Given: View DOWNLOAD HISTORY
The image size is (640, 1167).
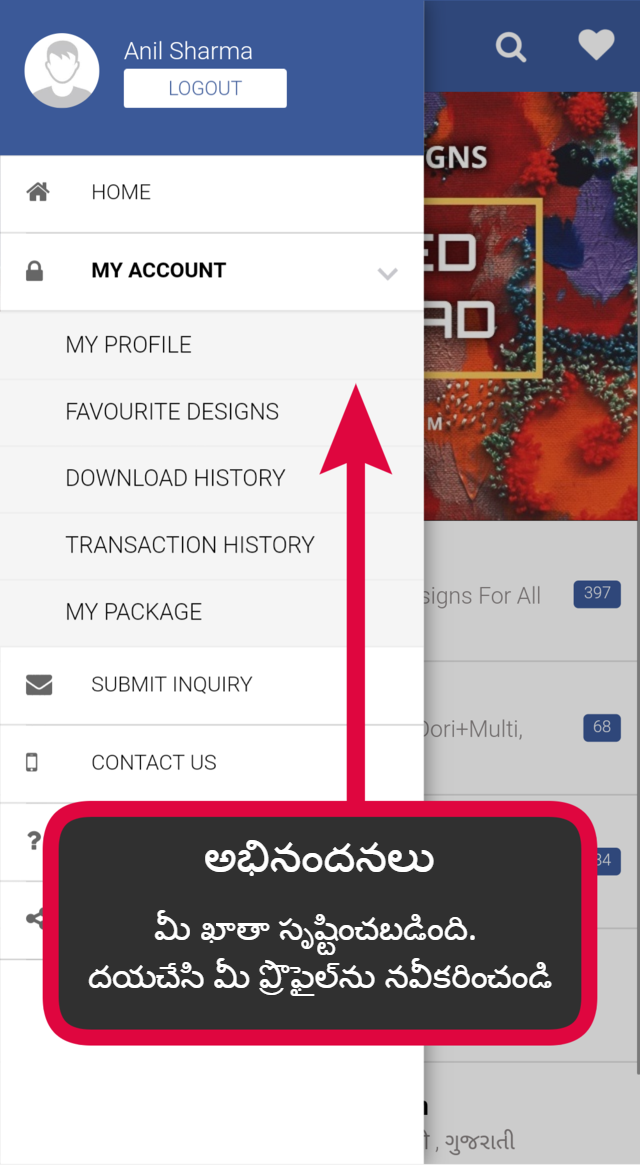Looking at the screenshot, I should (175, 478).
